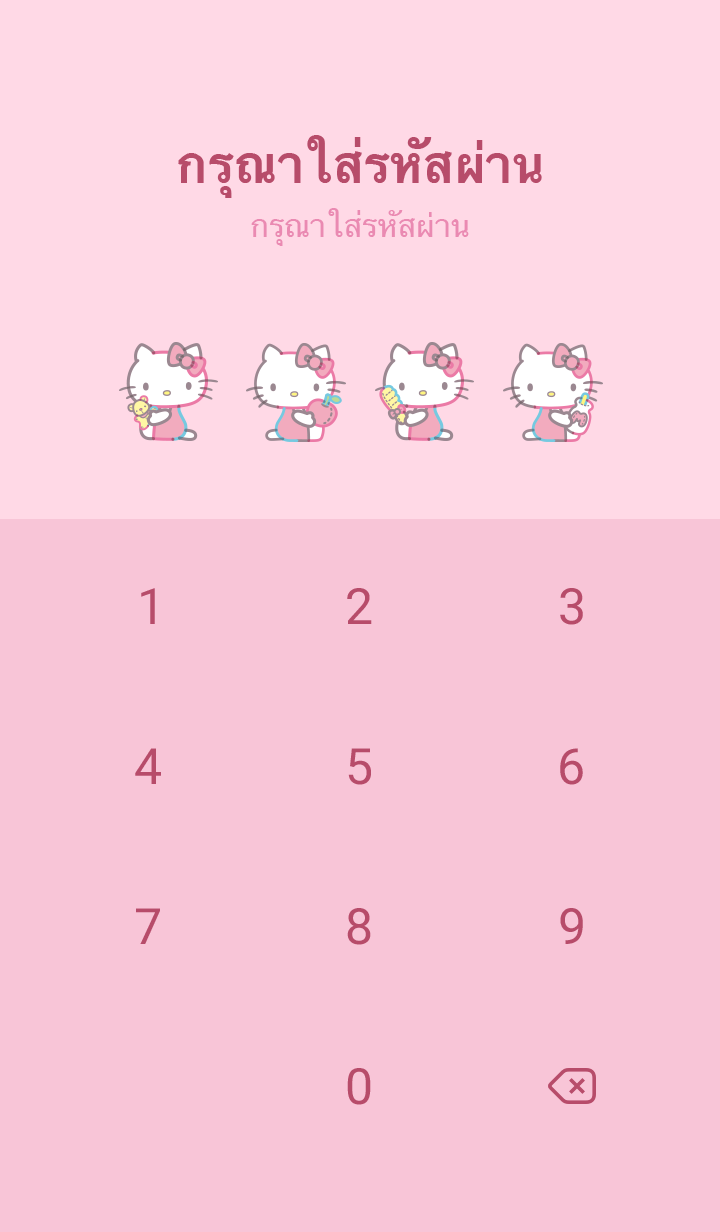This screenshot has height=1232, width=720.
Task: Select digit 9 on the keypad
Action: [571, 927]
